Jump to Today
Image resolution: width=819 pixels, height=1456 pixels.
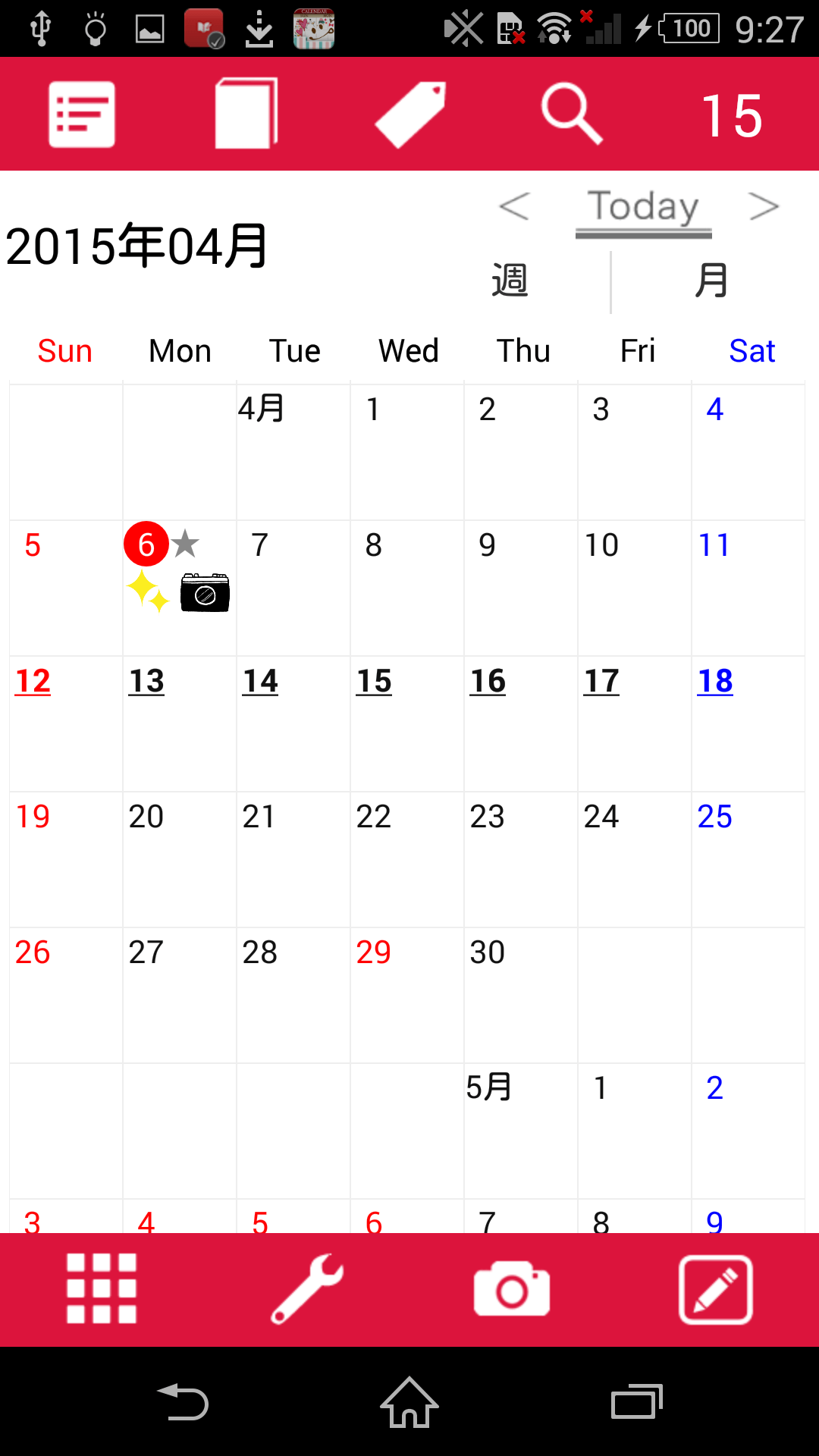pyautogui.click(x=643, y=212)
